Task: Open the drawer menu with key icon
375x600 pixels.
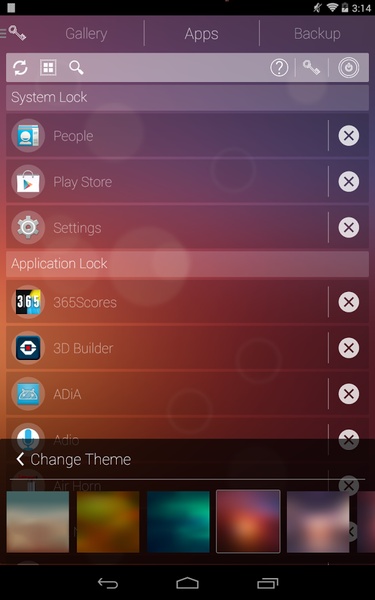Action: (x=14, y=33)
